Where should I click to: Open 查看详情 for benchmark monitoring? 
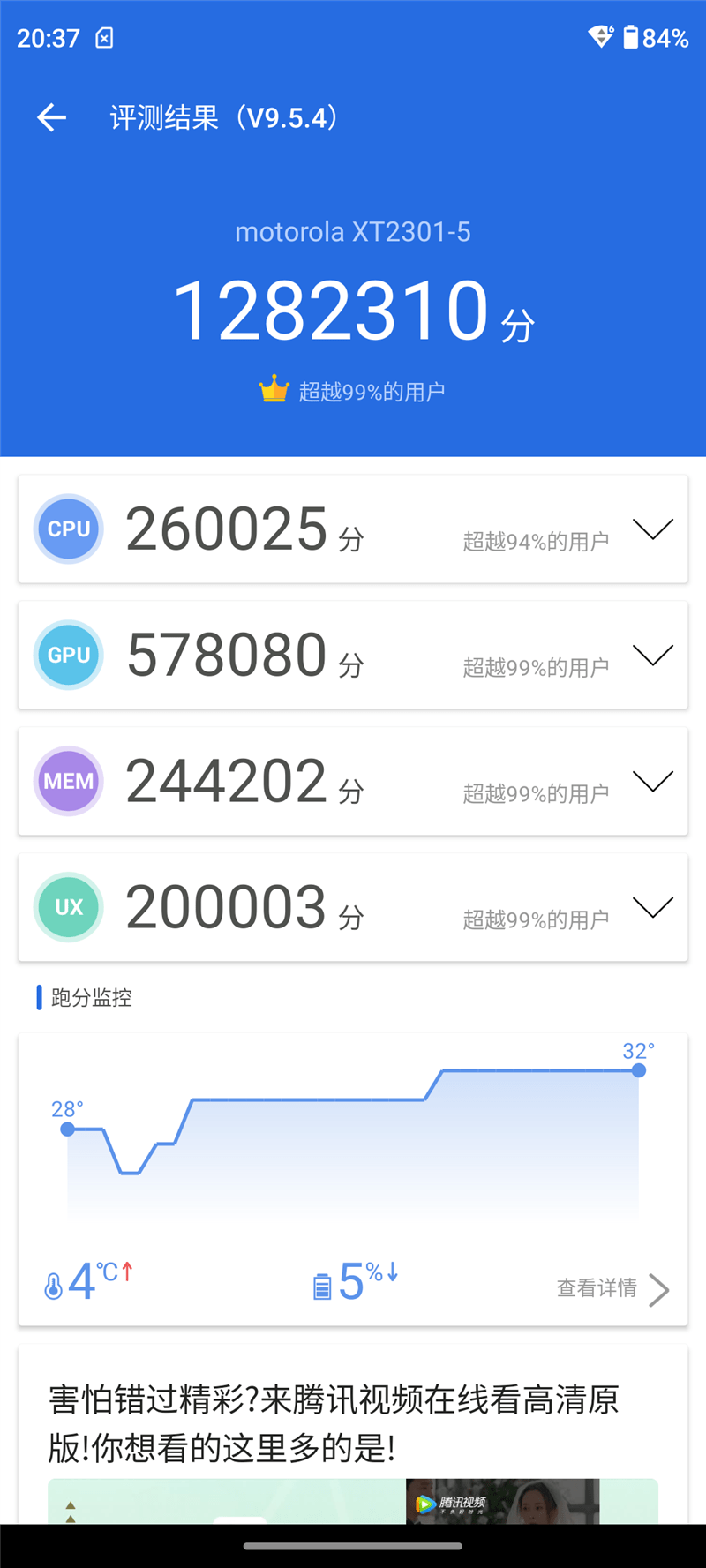pos(612,1289)
